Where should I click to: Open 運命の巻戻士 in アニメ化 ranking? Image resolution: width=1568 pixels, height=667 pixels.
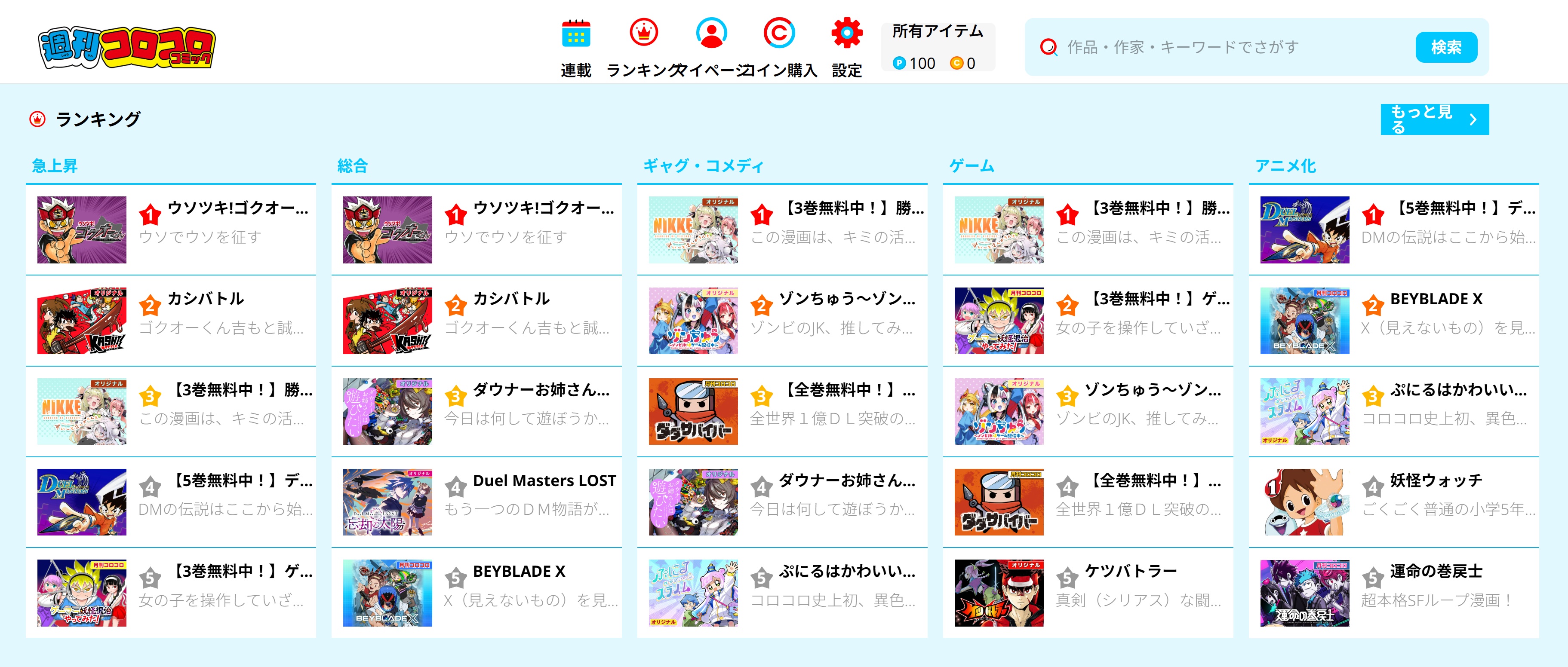pos(1393,593)
